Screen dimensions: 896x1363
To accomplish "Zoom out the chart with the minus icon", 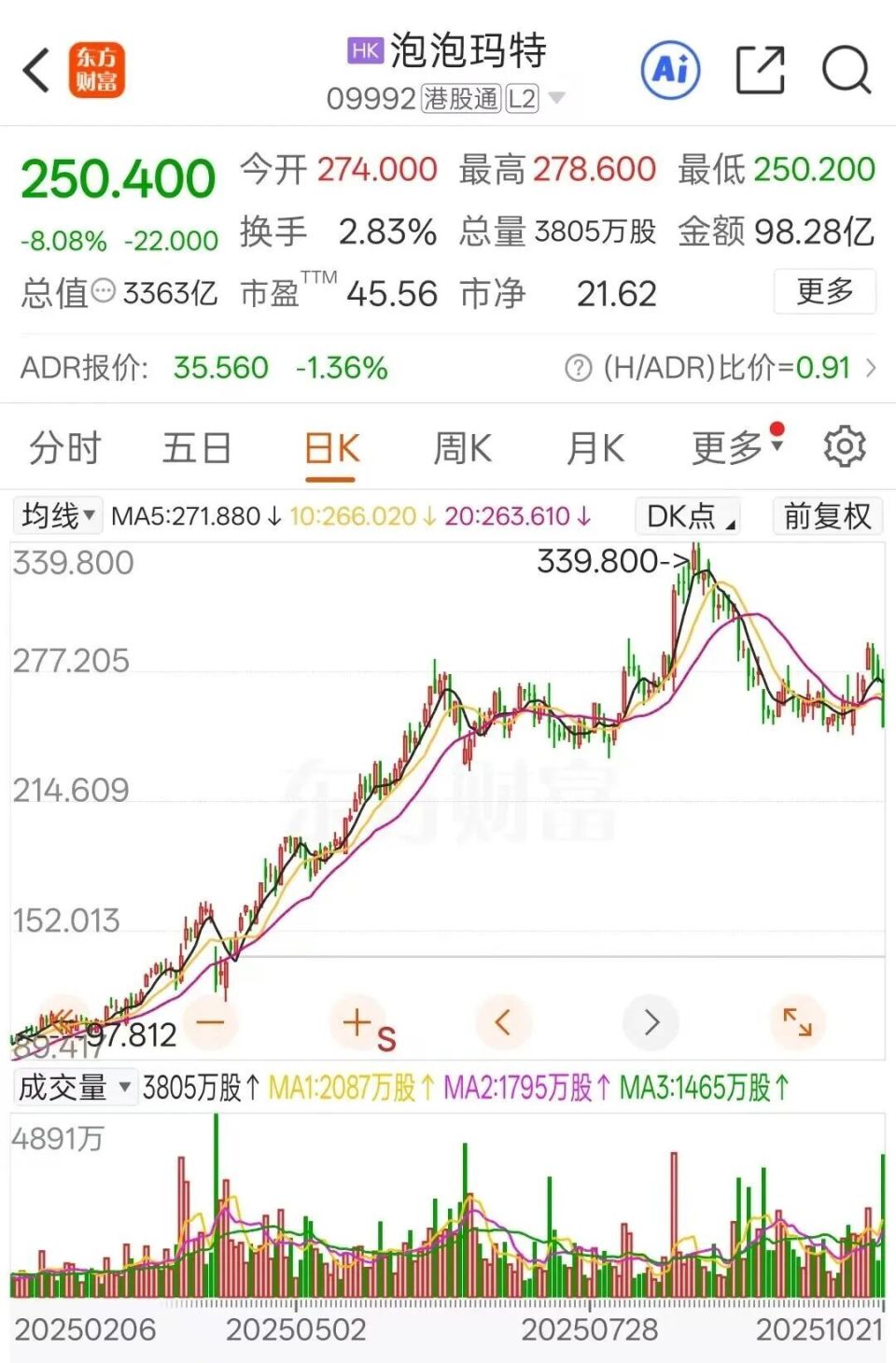I will (x=211, y=1022).
